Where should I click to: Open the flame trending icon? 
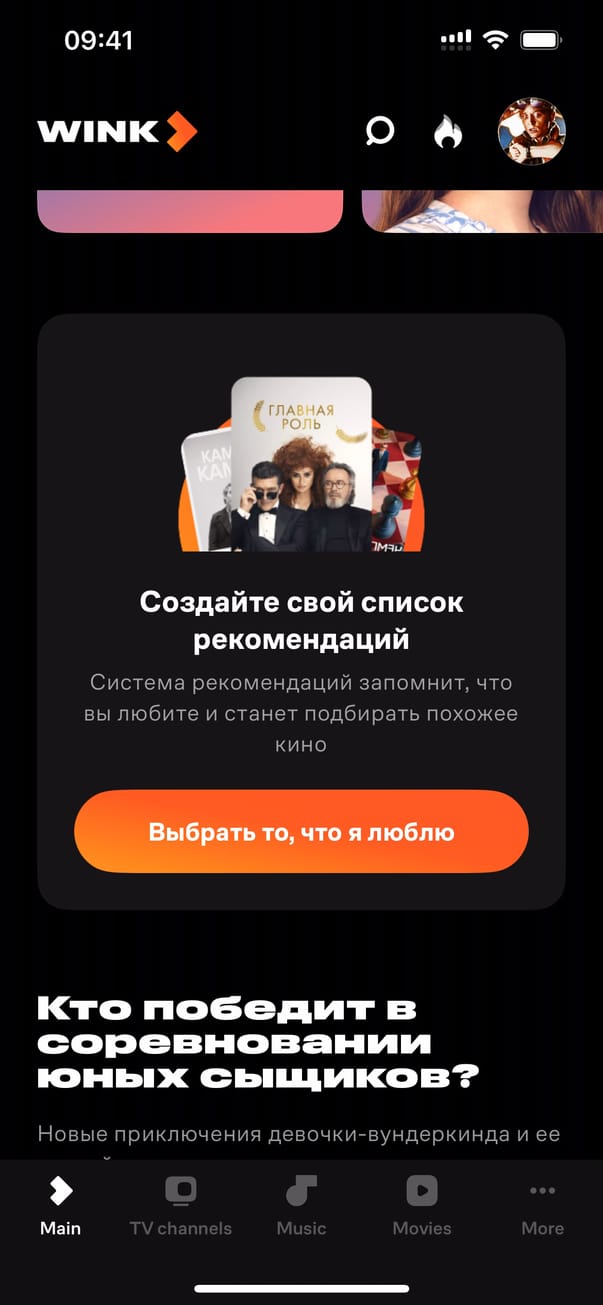(448, 131)
